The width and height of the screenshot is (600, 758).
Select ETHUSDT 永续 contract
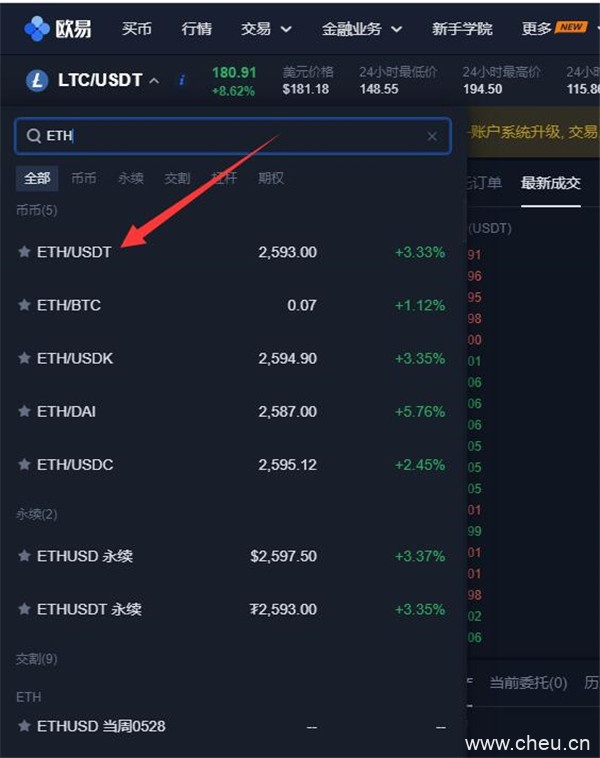pyautogui.click(x=89, y=609)
